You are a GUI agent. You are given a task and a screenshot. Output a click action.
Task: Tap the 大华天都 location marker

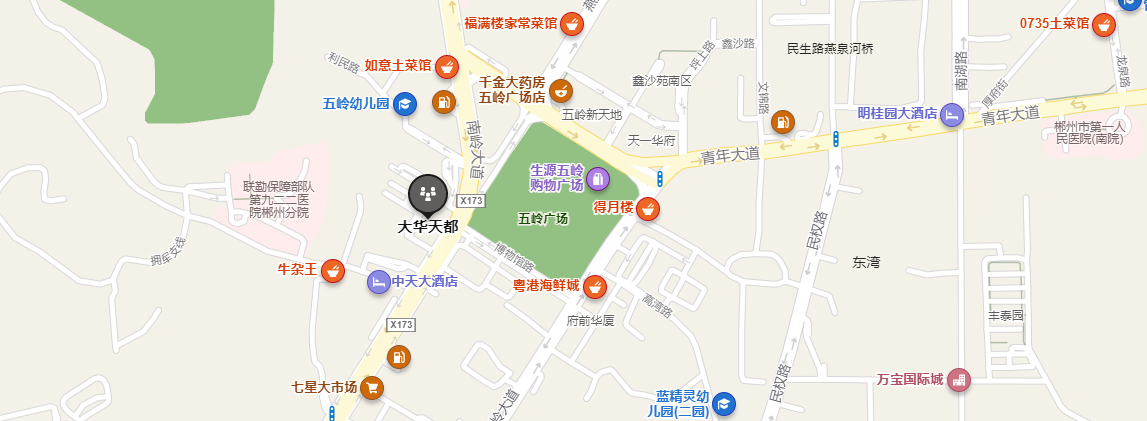(x=428, y=193)
